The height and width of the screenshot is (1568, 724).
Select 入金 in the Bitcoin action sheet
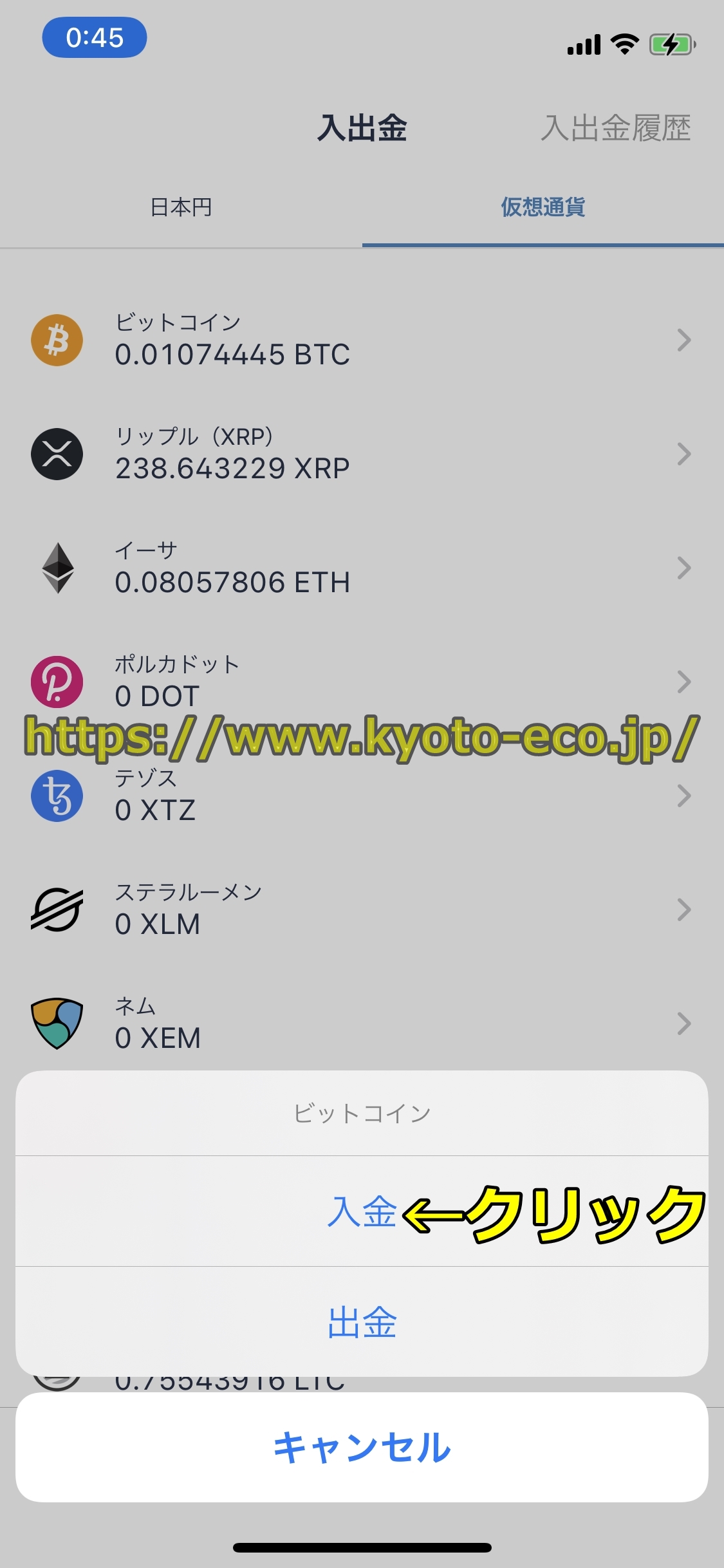click(362, 1211)
